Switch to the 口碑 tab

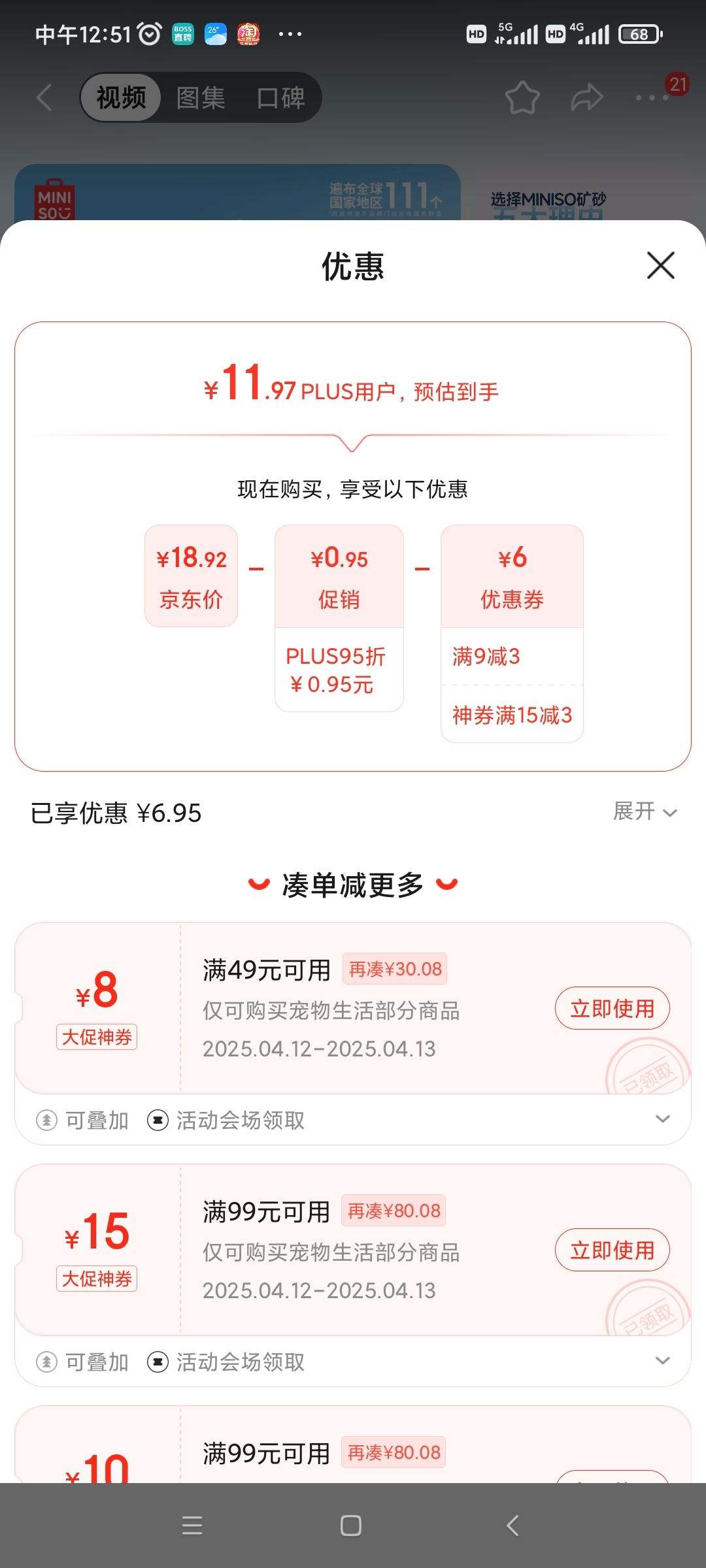coord(280,98)
